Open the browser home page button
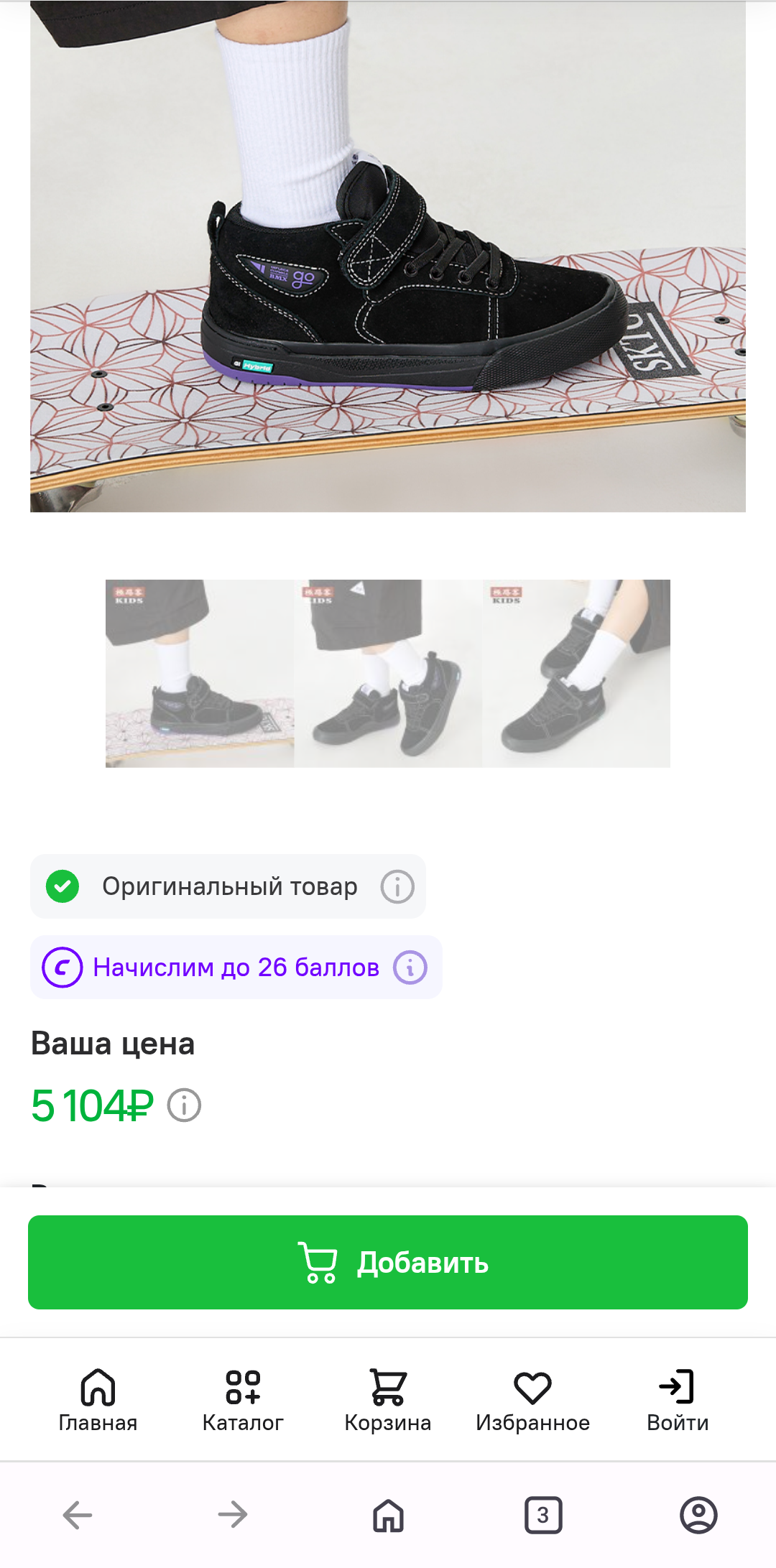The height and width of the screenshot is (1568, 776). tap(388, 1515)
